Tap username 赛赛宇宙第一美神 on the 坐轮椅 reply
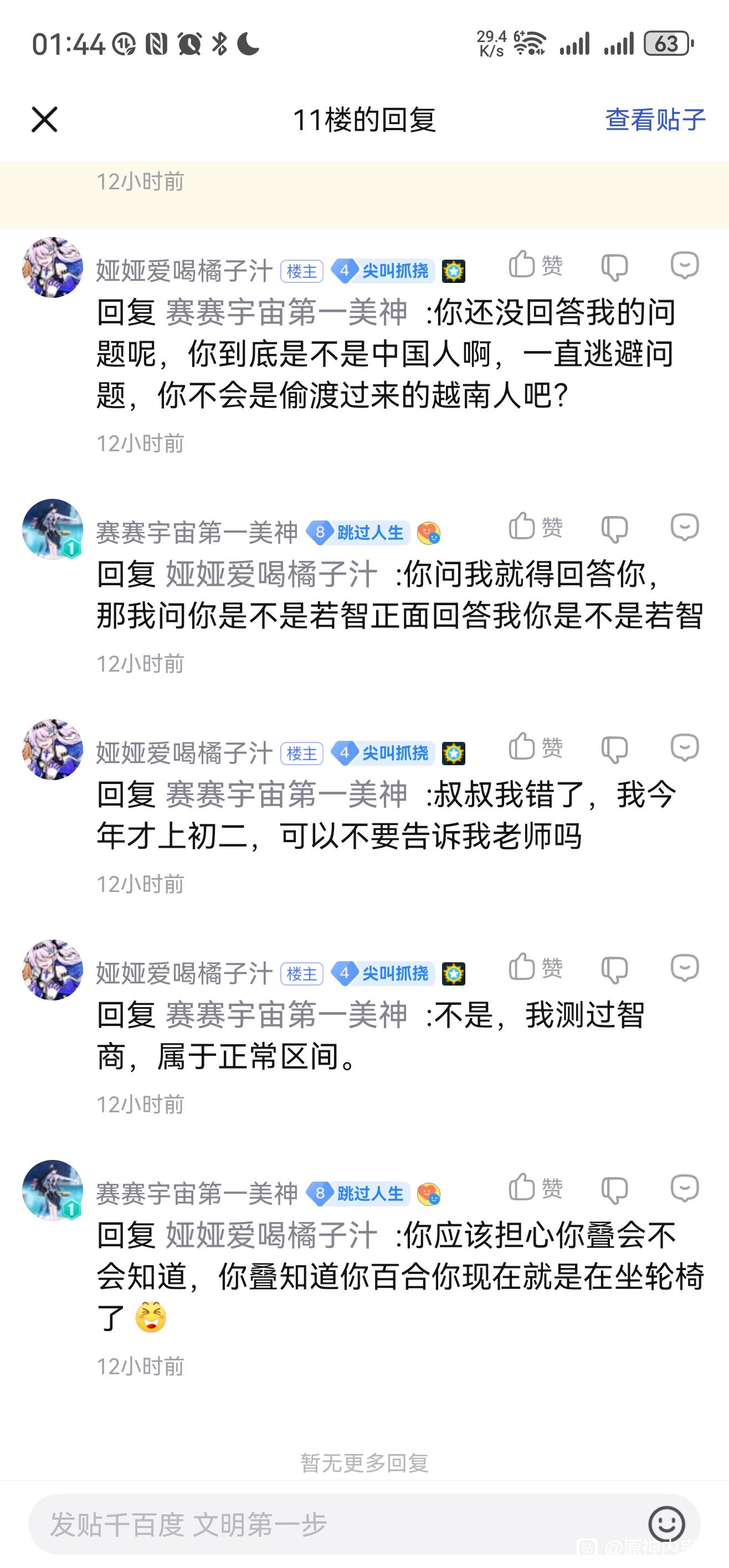 pyautogui.click(x=197, y=1194)
